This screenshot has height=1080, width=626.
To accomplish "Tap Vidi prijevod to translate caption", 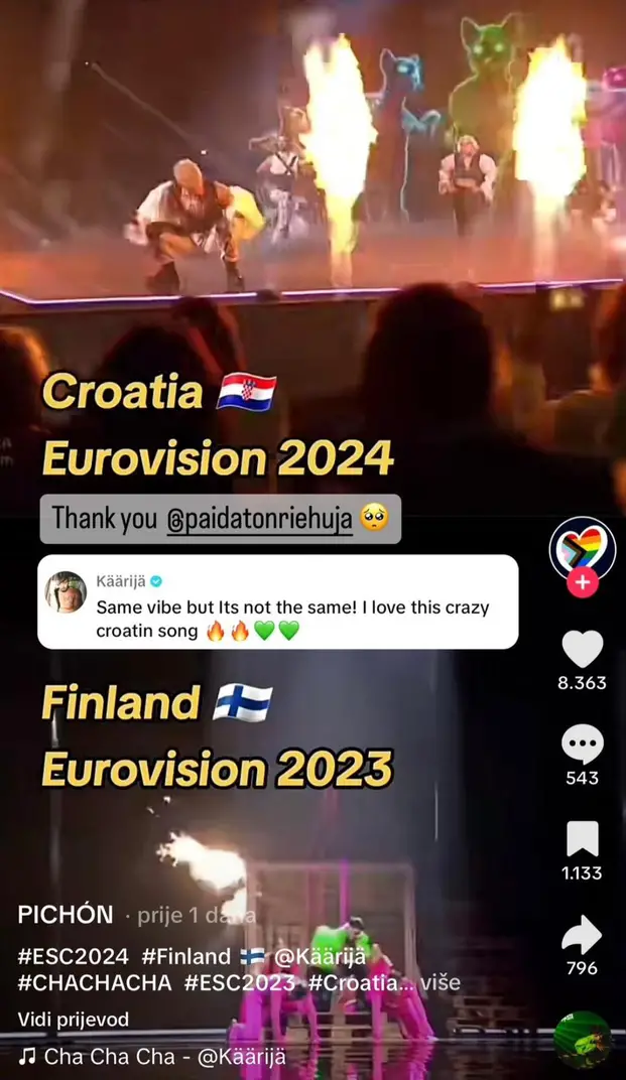I will 73,1019.
